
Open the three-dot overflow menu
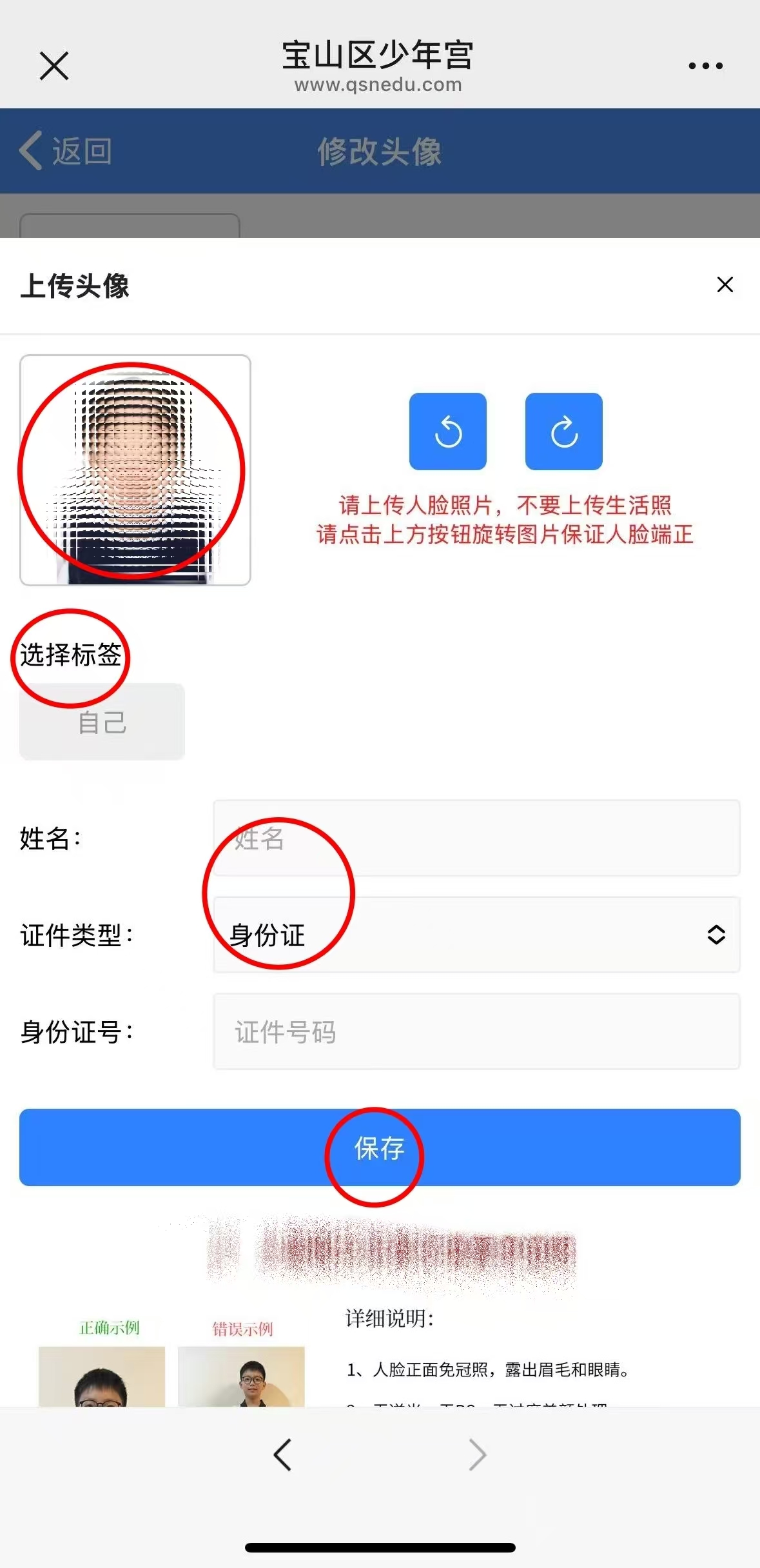(705, 66)
